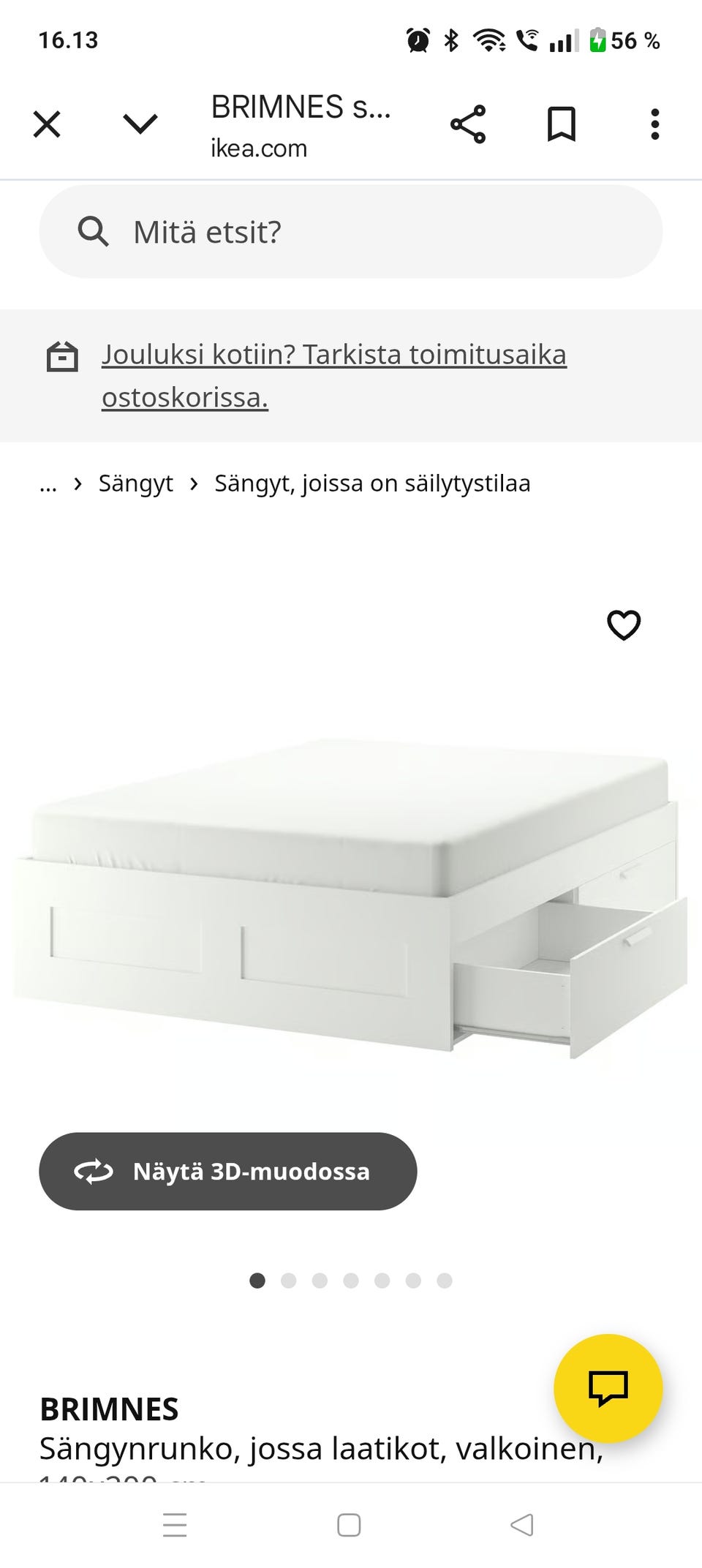Bookmark the BRIMNES product page
702x1568 pixels.
[563, 124]
